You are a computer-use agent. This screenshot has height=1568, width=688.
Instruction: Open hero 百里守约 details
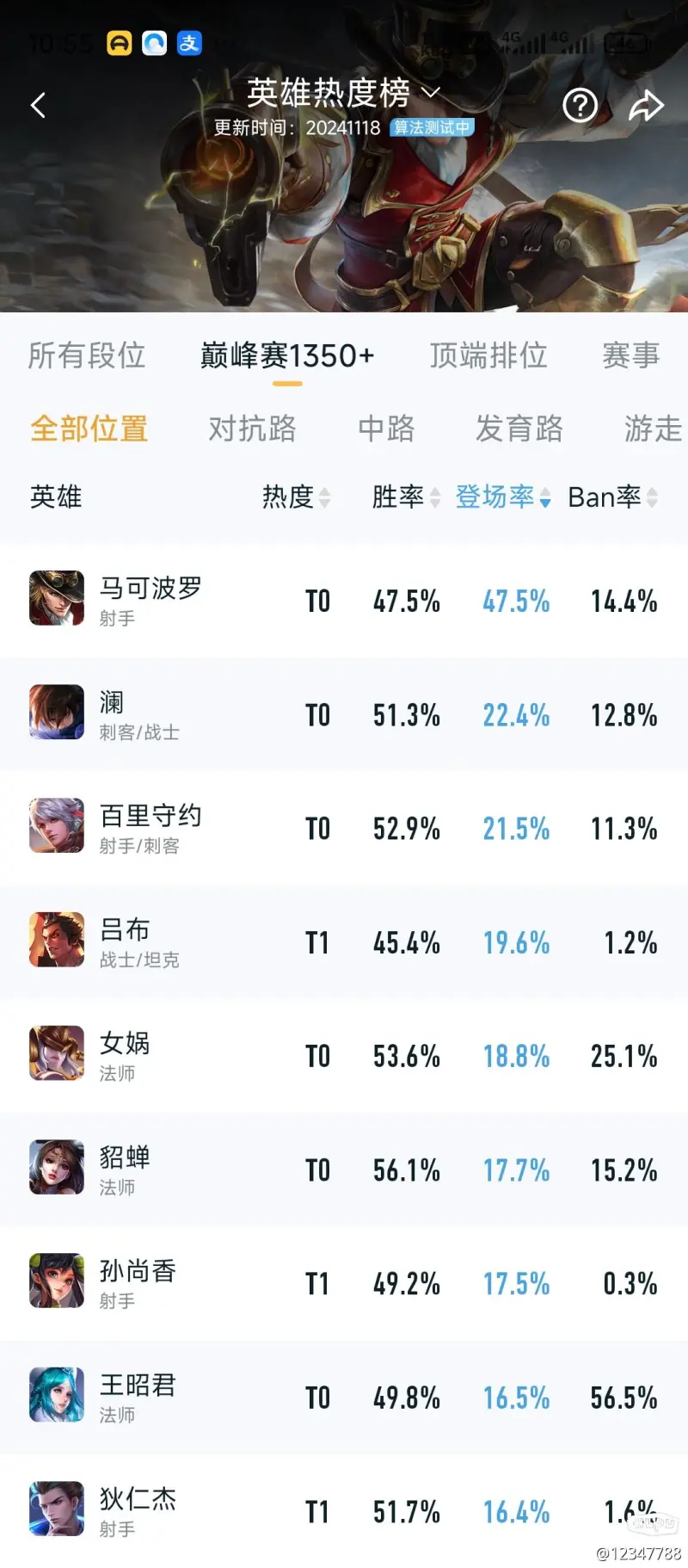pyautogui.click(x=151, y=828)
